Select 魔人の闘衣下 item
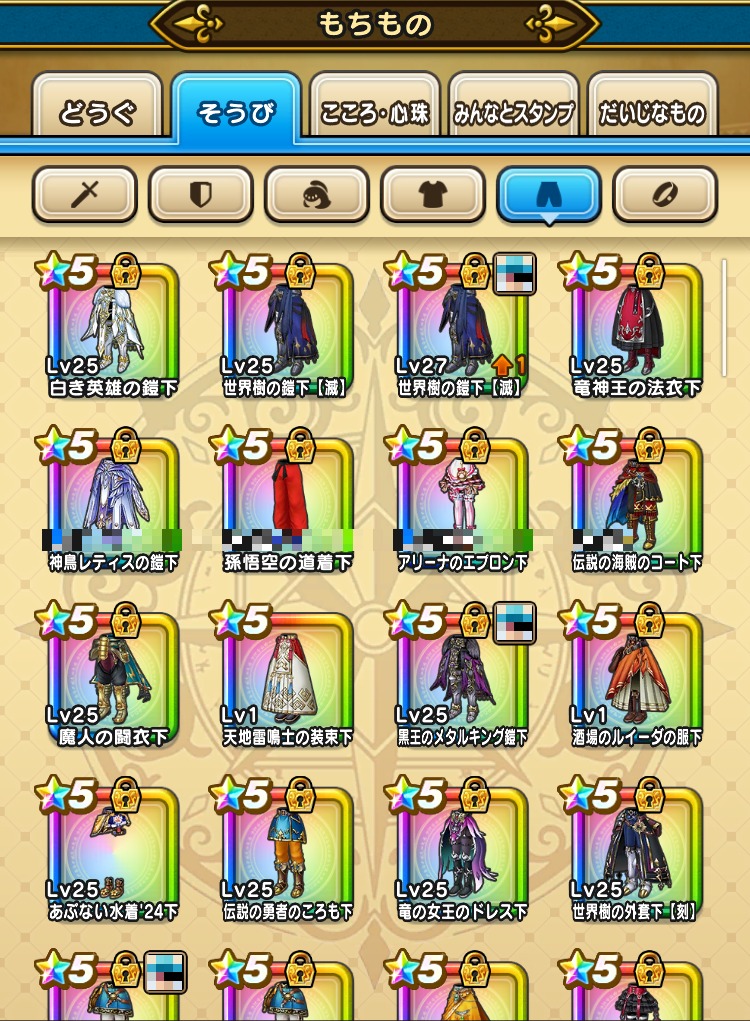The image size is (750, 1021). [112, 679]
